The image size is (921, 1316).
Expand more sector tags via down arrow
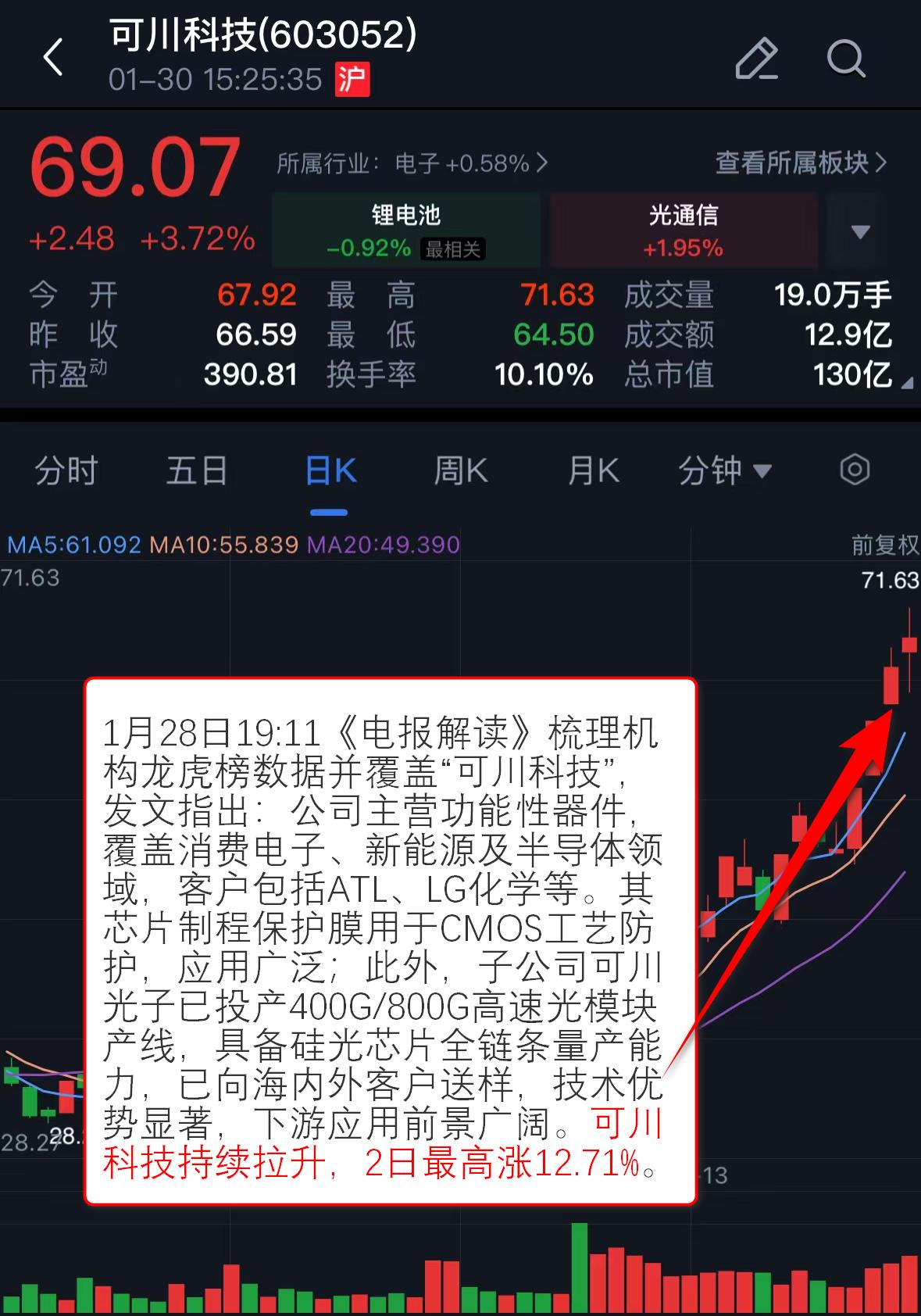pyautogui.click(x=858, y=231)
